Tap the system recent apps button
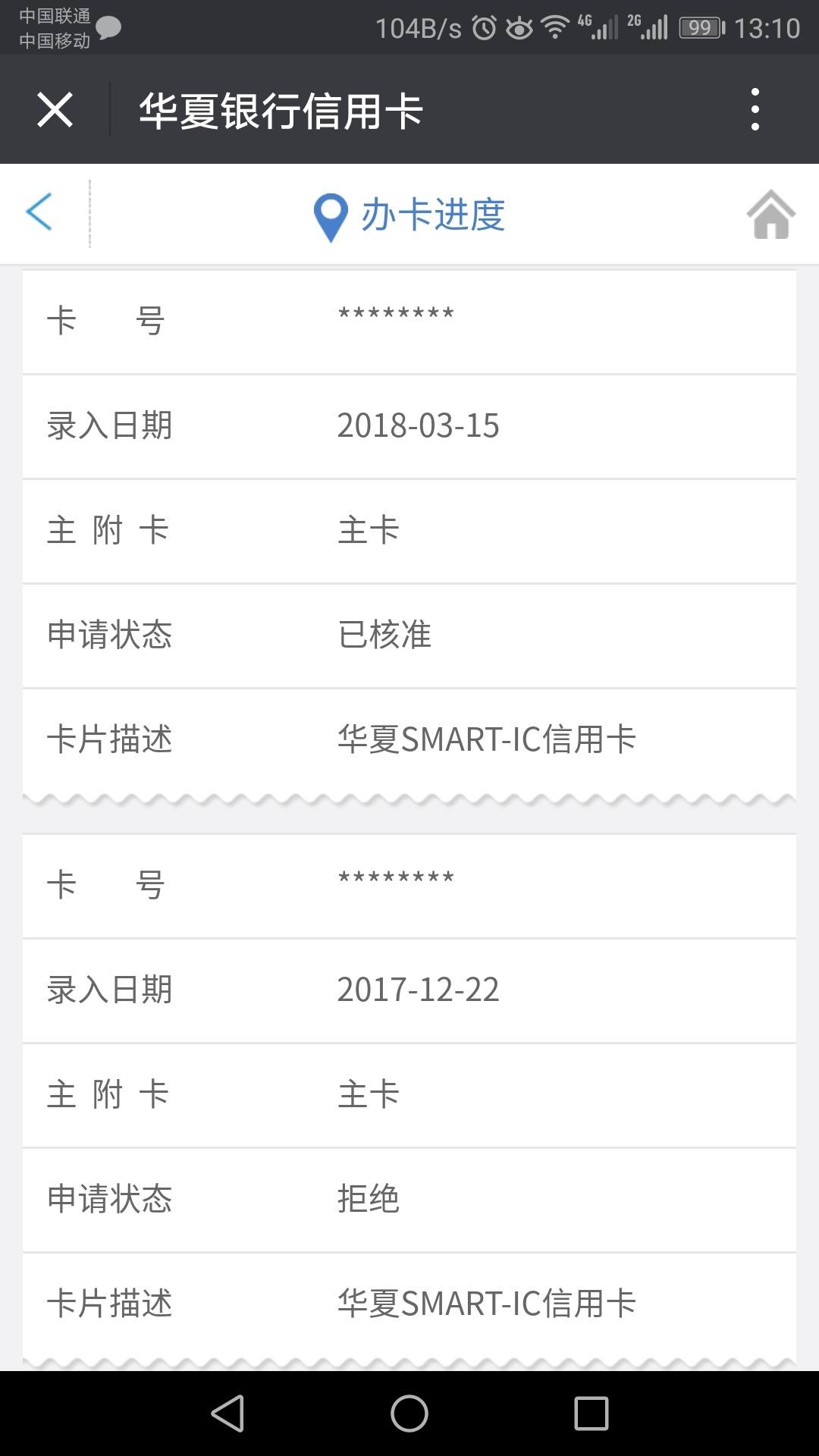This screenshot has width=819, height=1456. [591, 1414]
